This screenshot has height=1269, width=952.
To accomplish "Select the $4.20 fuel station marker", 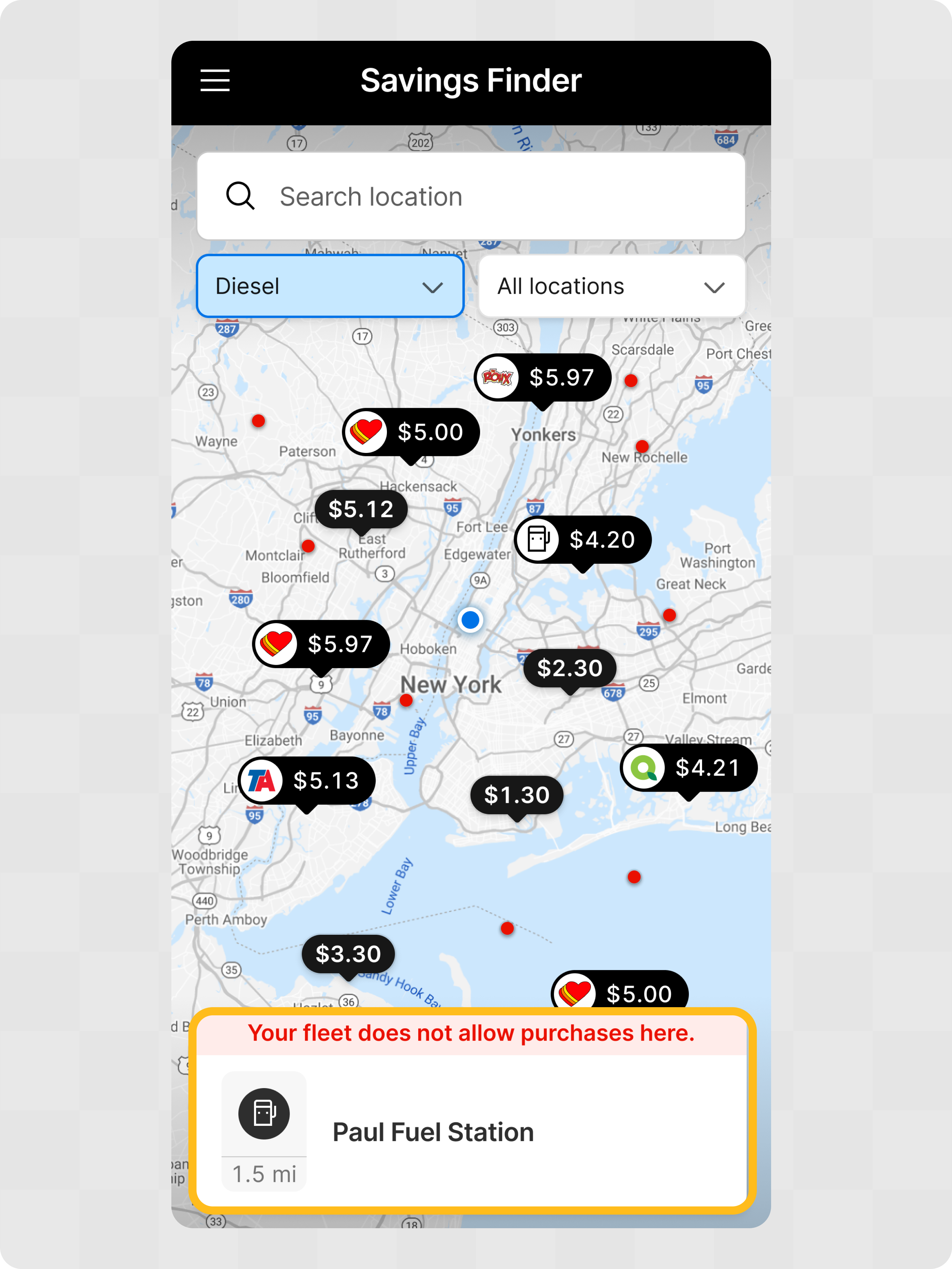I will point(583,540).
